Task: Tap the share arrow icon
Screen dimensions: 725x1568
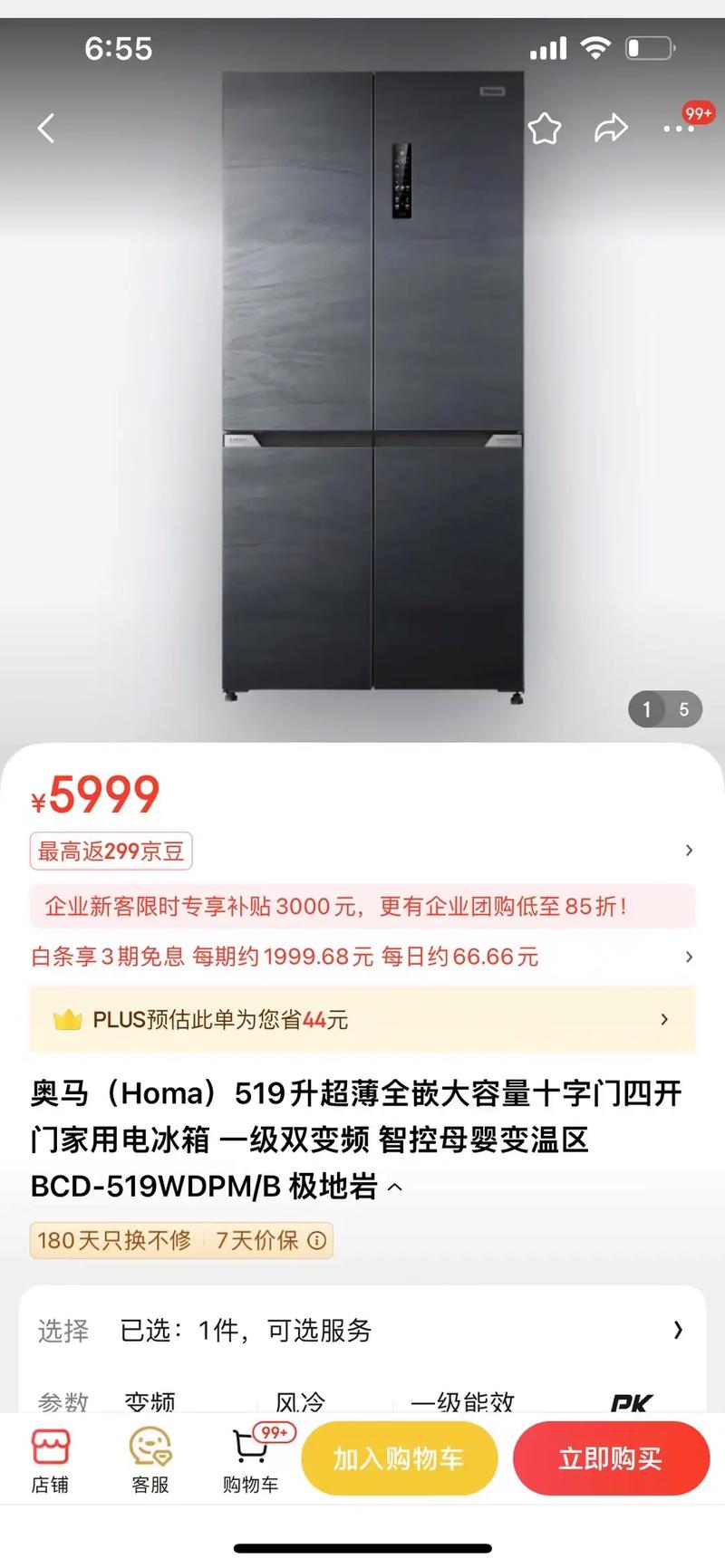Action: pos(612,128)
